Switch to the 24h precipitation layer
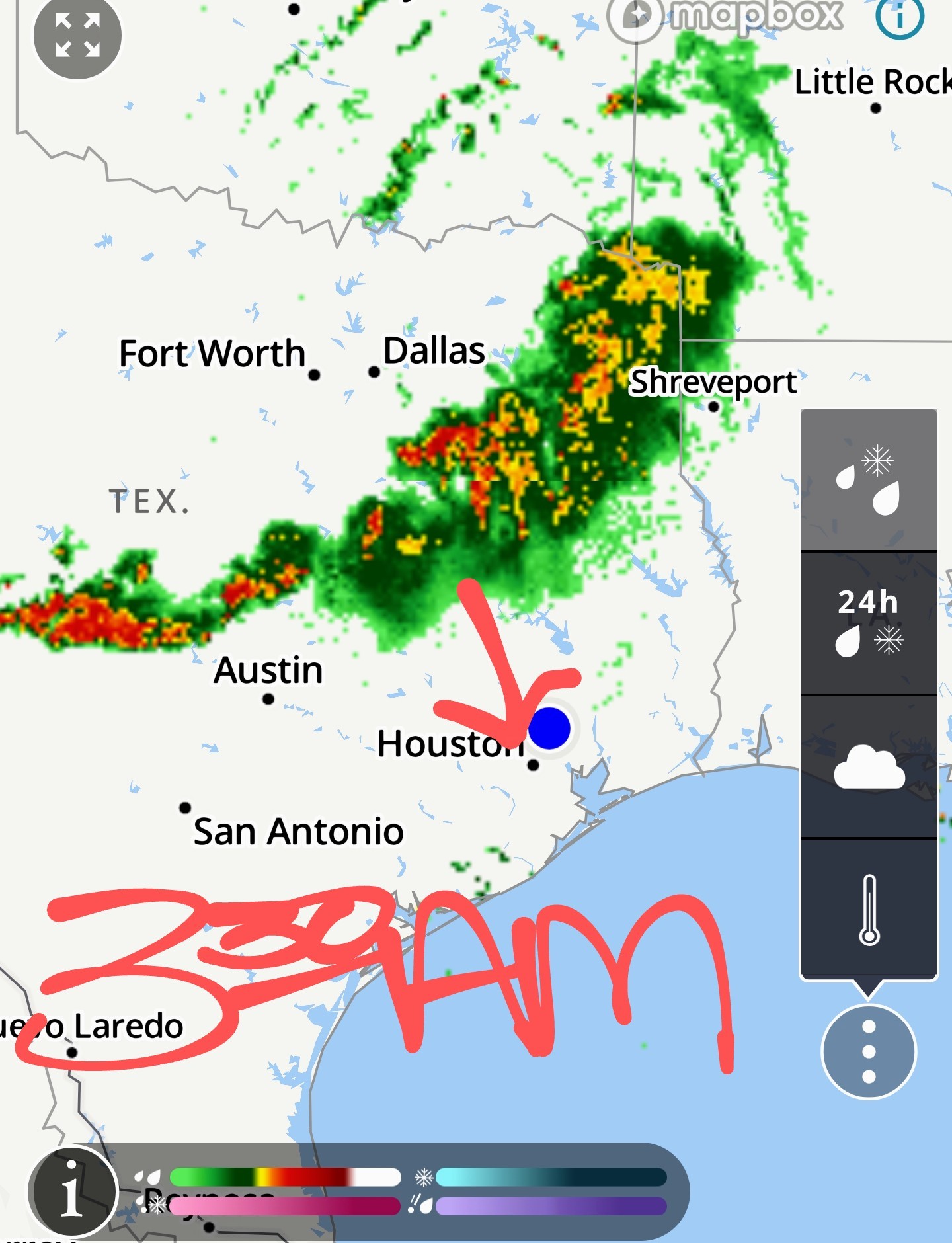This screenshot has height=1243, width=952. coord(869,623)
